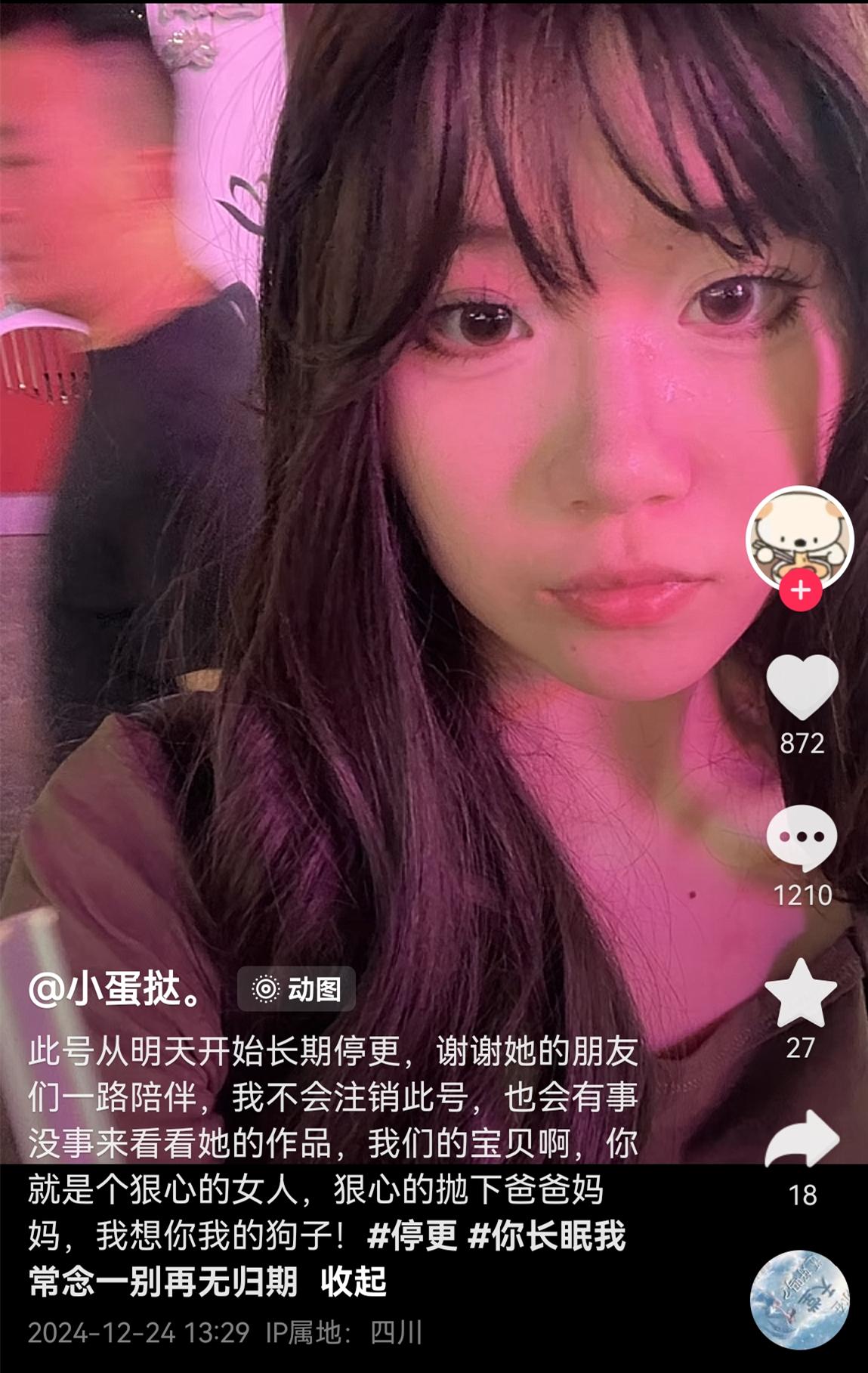Collapse the caption with 收起
This screenshot has width=868, height=1373.
tap(354, 1282)
